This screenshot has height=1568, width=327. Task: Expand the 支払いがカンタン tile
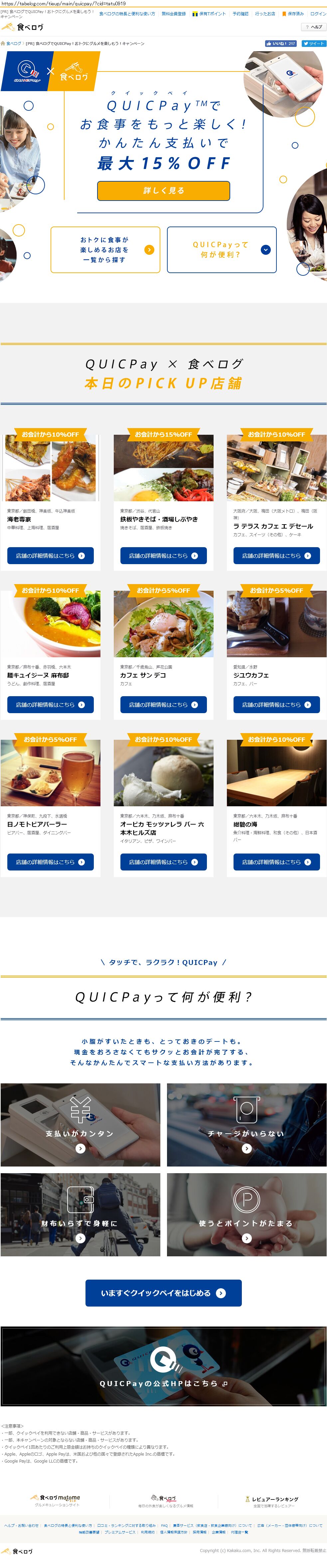80,1125
